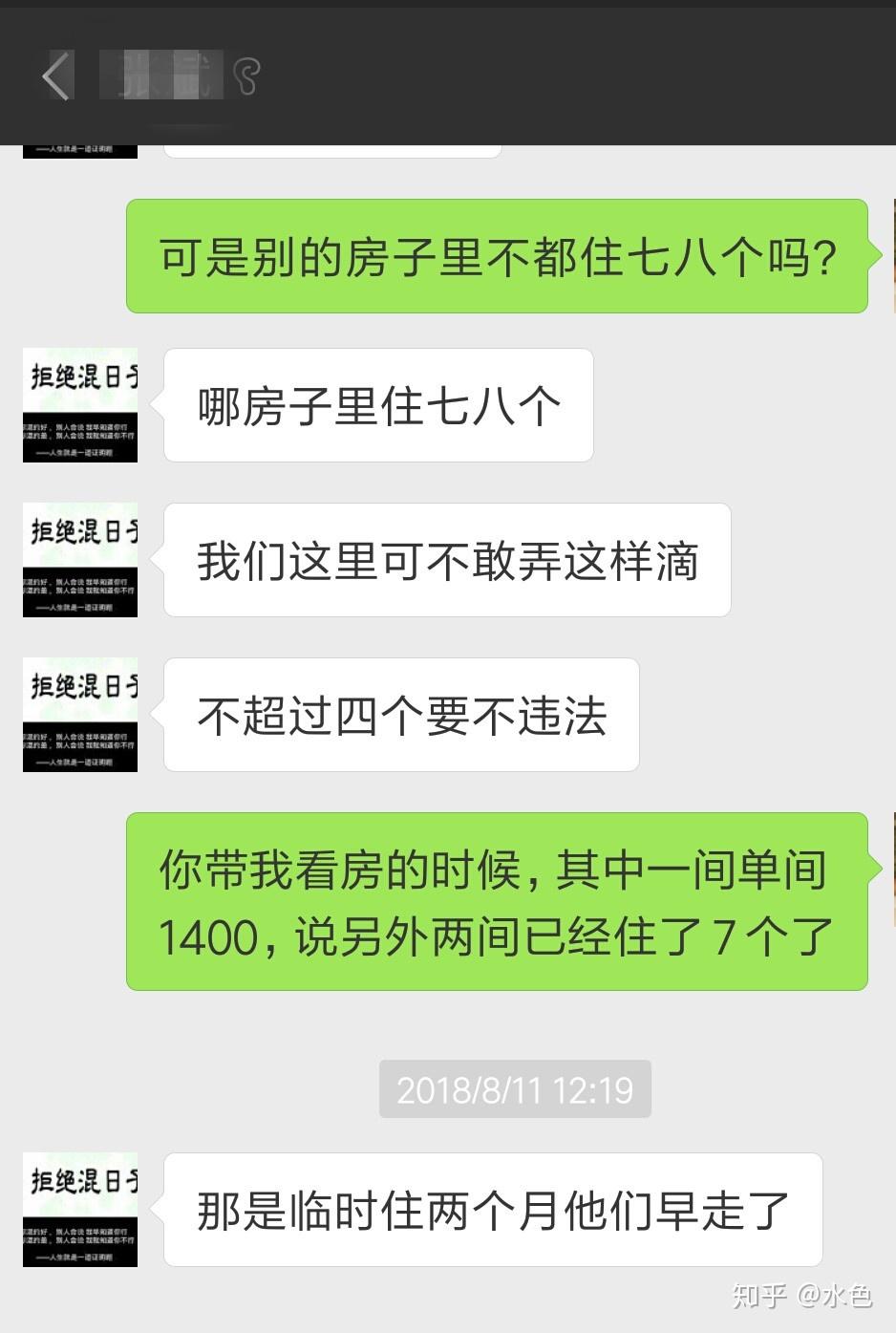Open avatar beside 那是临时住两个月他们早走了
The width and height of the screenshot is (896, 1333).
tap(80, 1210)
